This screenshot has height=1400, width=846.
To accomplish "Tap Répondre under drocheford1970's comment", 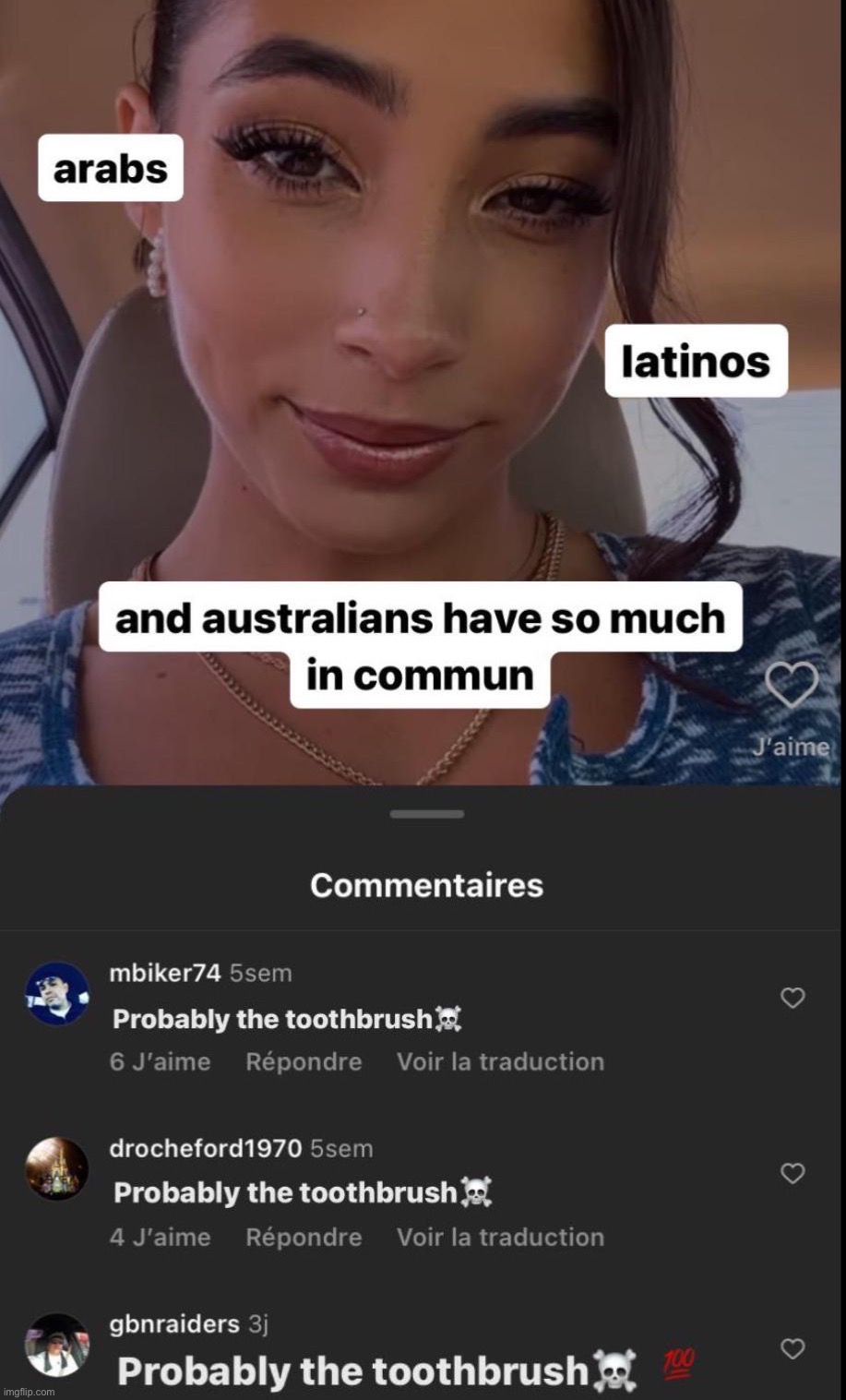I will point(304,1238).
